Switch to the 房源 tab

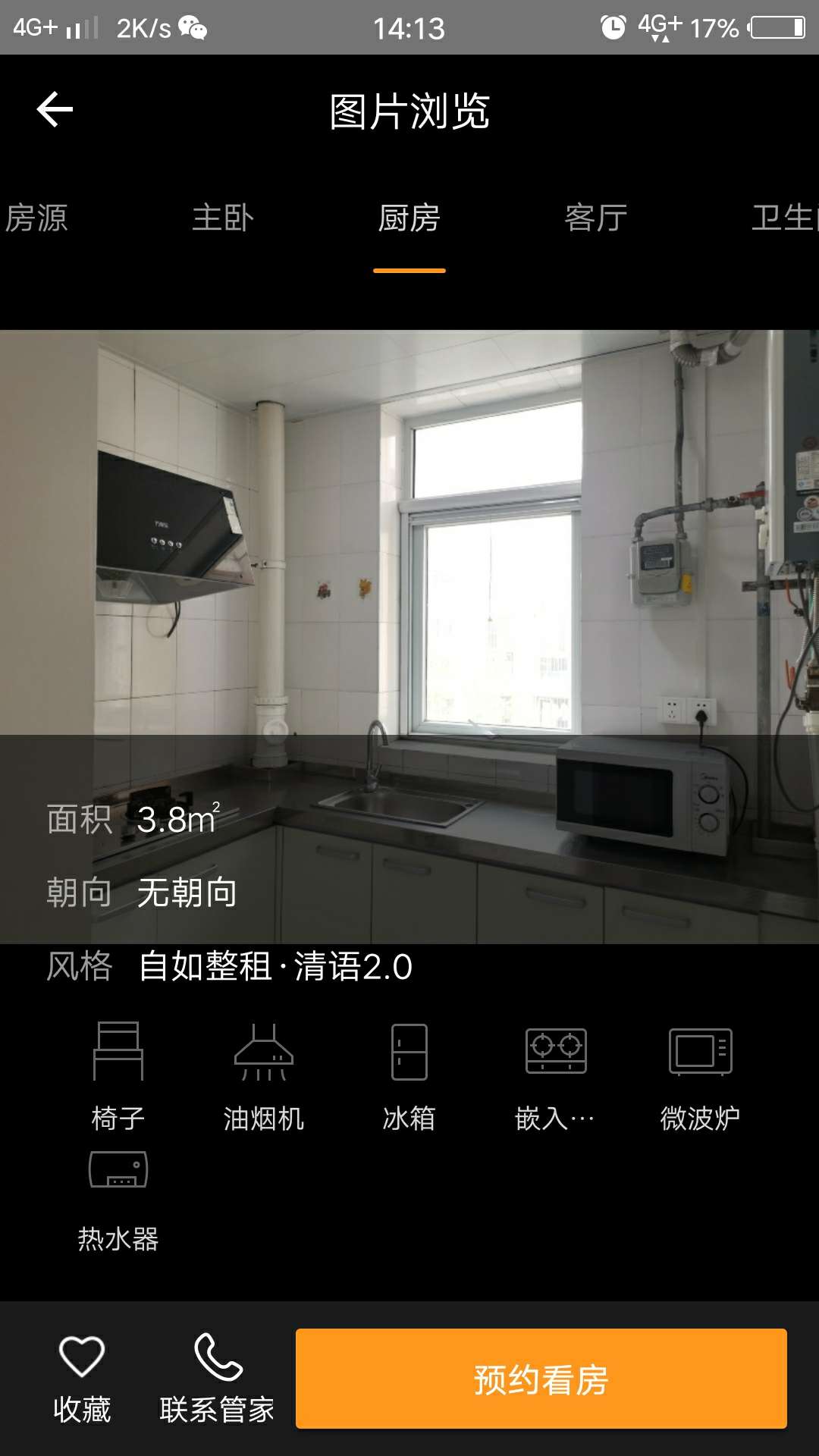point(36,218)
